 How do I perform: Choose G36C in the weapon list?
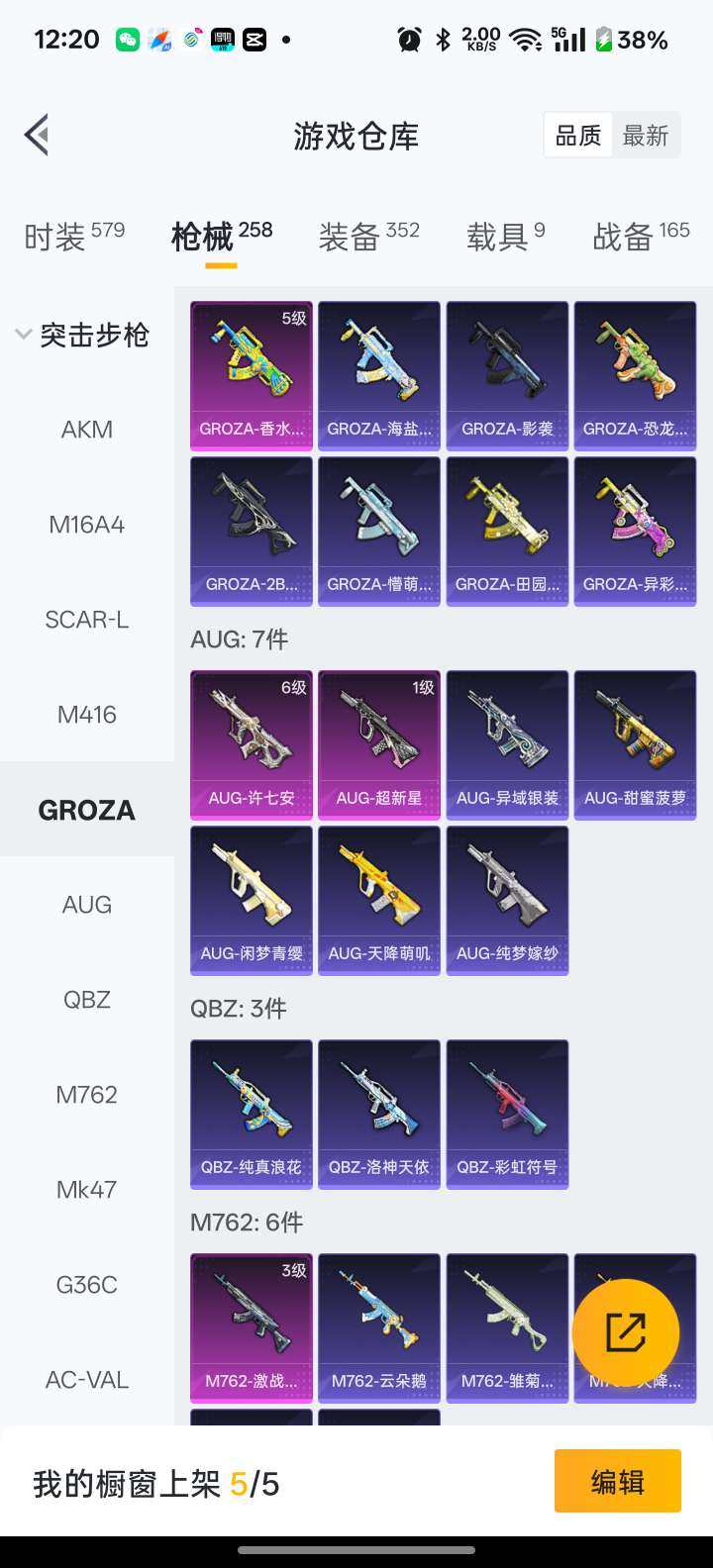87,1285
